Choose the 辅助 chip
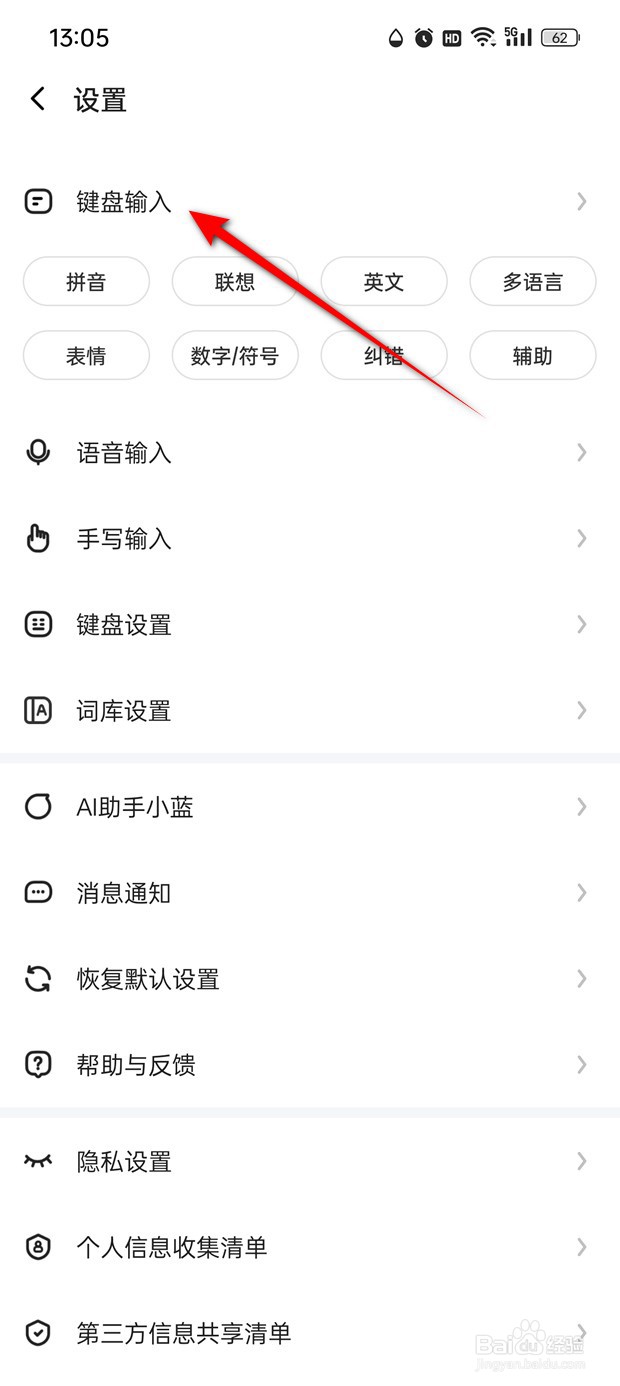This screenshot has height=1386, width=620. (x=533, y=355)
